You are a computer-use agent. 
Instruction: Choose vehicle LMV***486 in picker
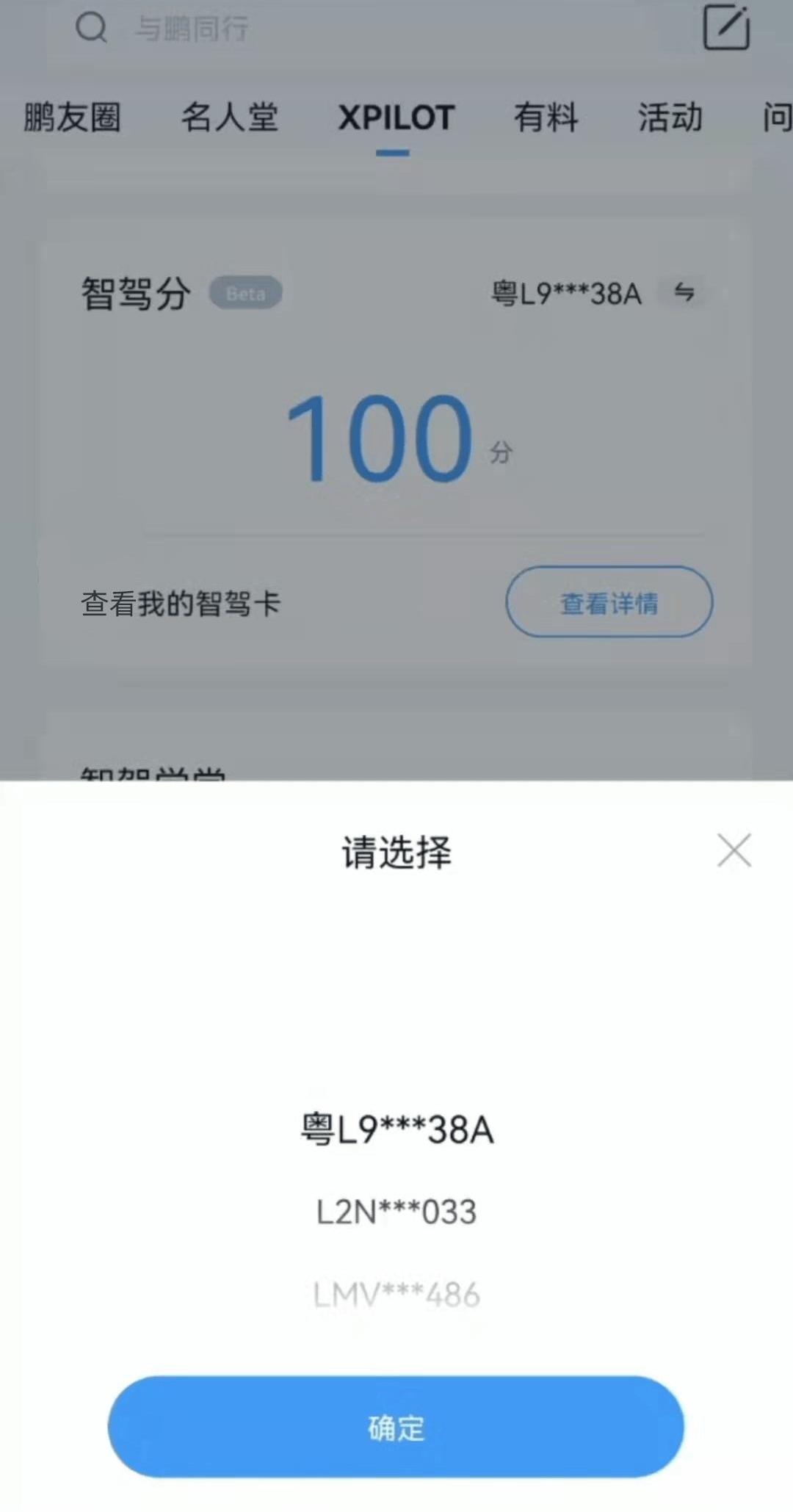click(396, 1295)
